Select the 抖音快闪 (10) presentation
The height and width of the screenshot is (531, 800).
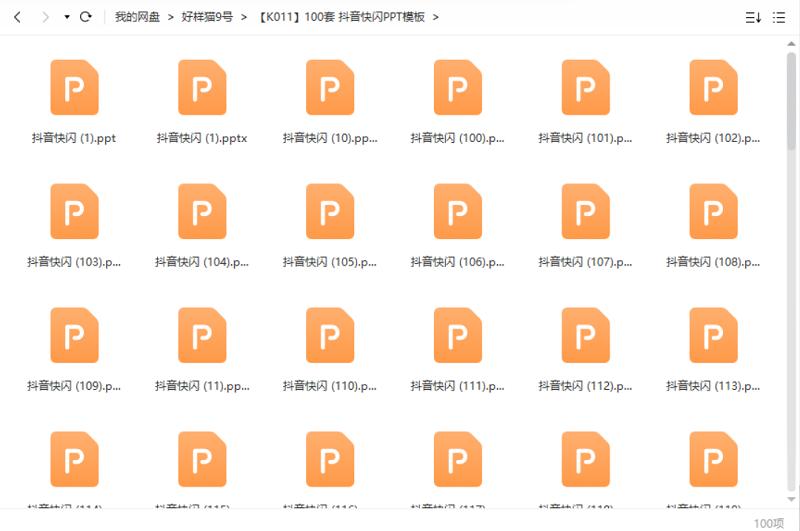[x=330, y=88]
